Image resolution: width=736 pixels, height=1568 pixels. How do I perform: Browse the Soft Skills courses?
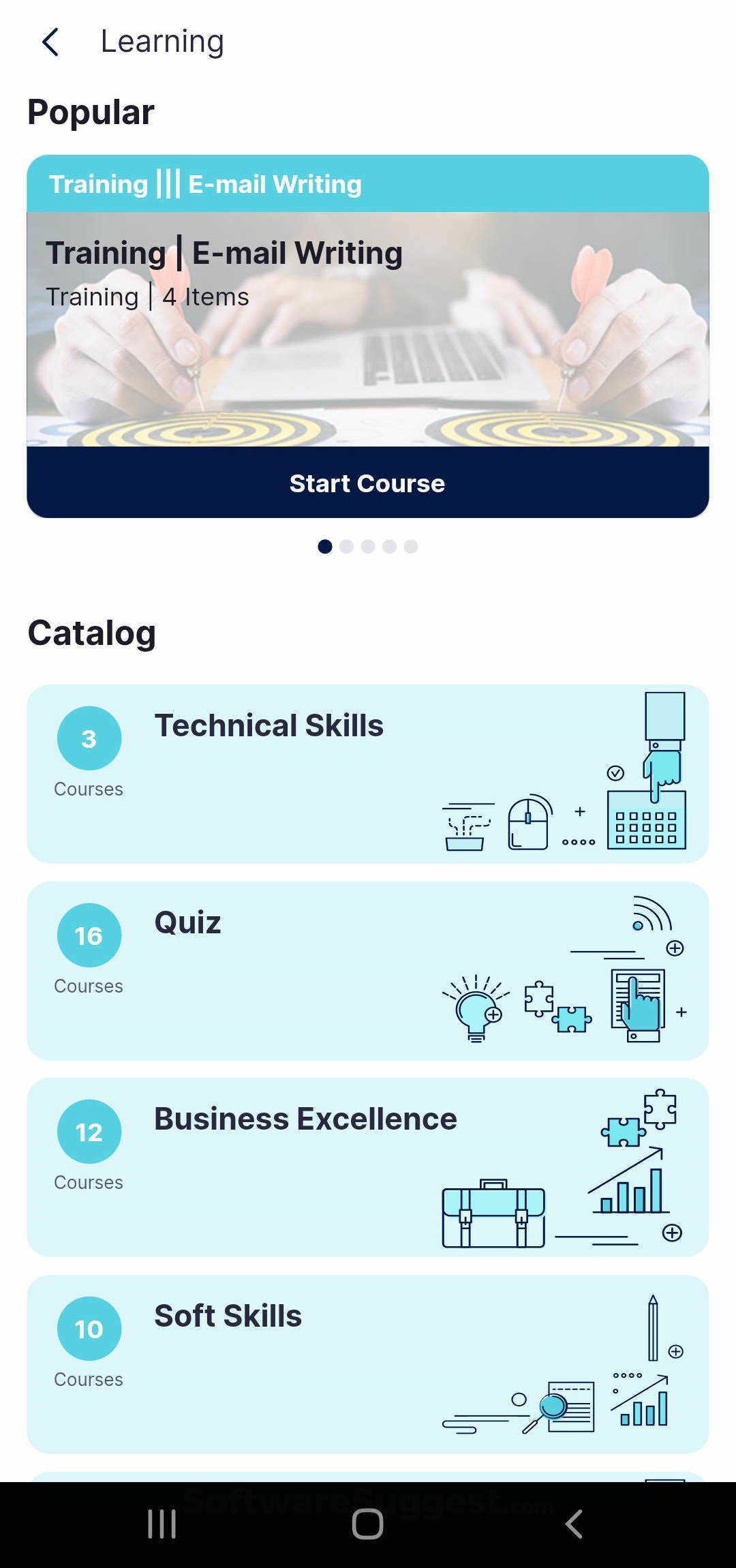click(x=367, y=1363)
